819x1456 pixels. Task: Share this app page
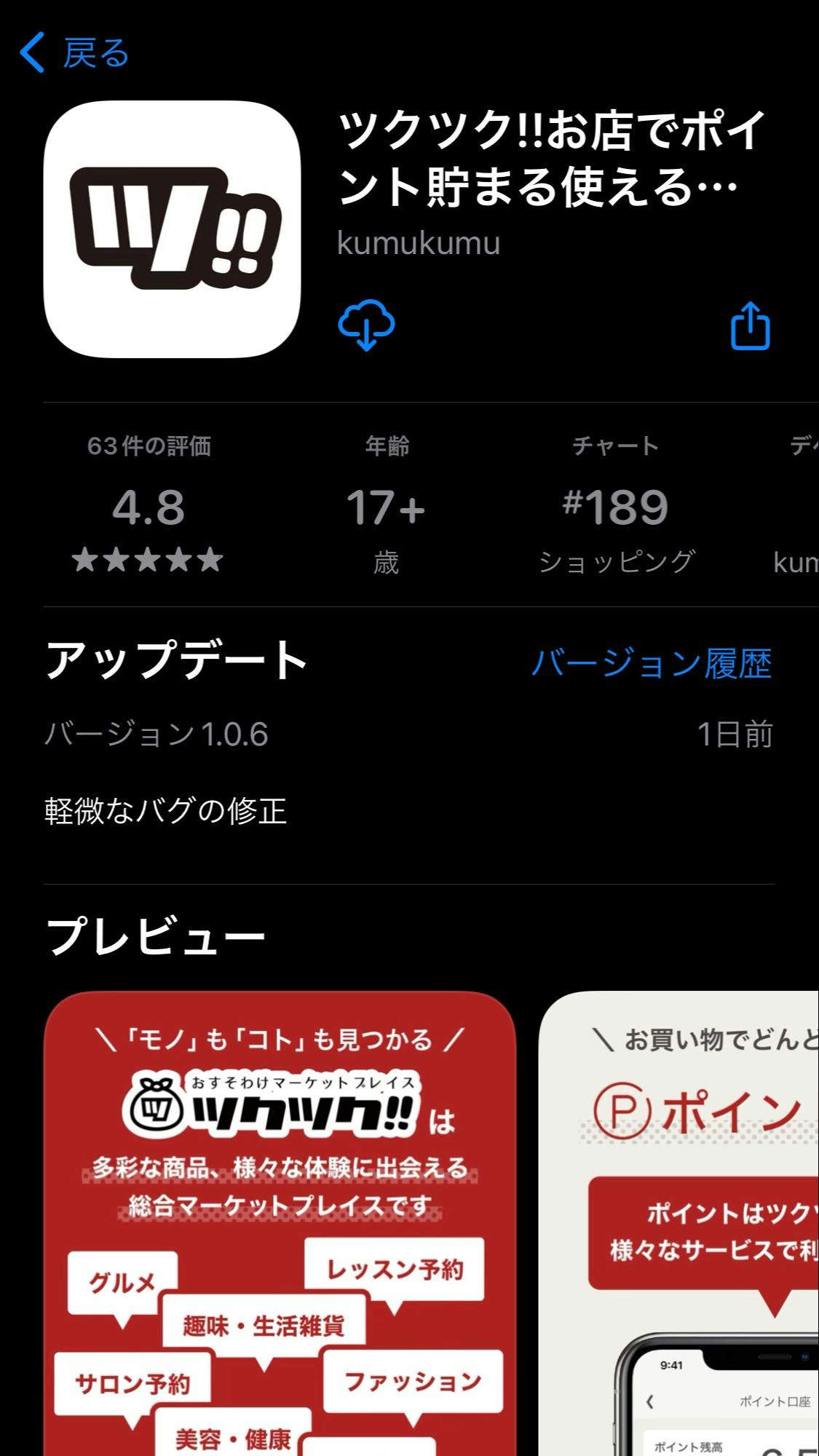pyautogui.click(x=750, y=327)
